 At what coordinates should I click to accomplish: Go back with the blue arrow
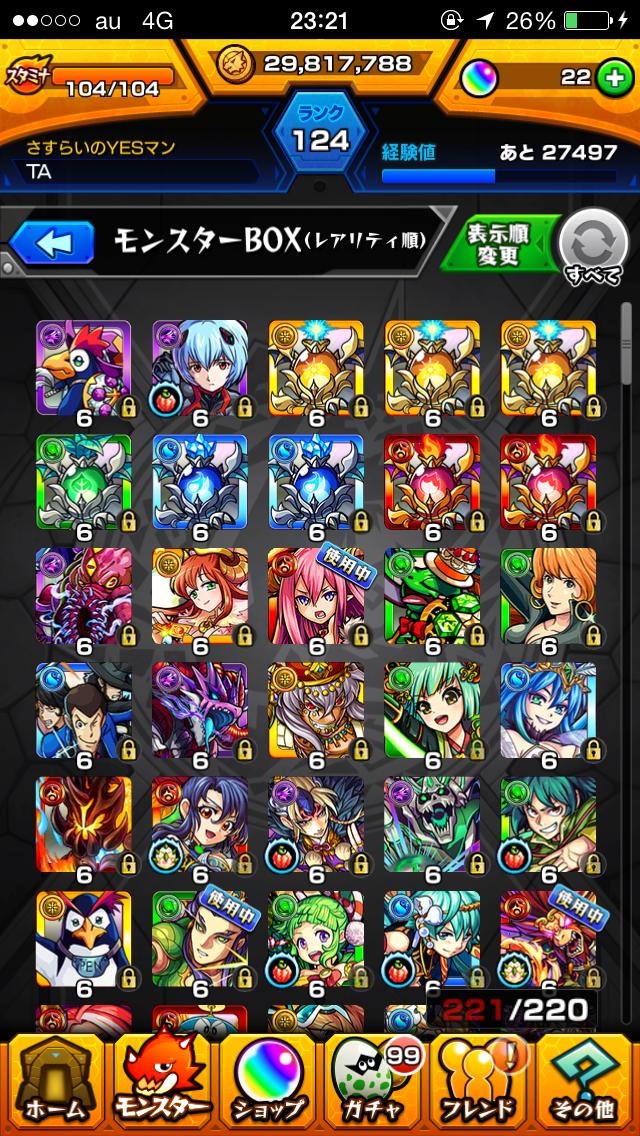pyautogui.click(x=52, y=241)
